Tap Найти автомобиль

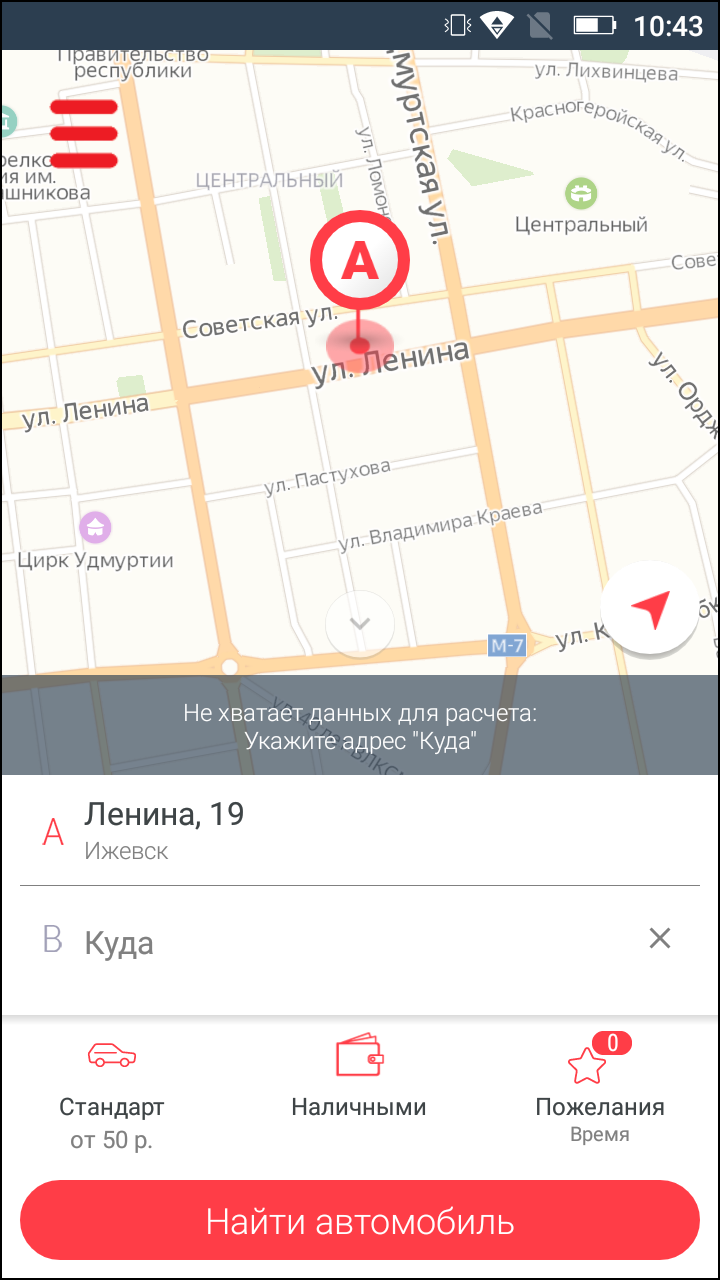coord(360,1221)
